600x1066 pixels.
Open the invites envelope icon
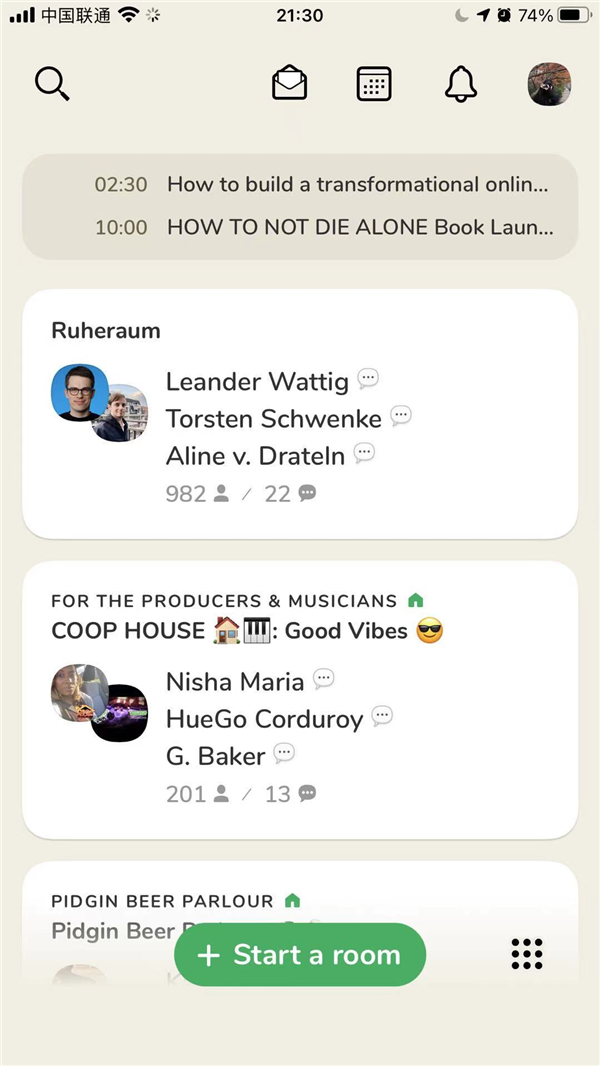pyautogui.click(x=290, y=84)
